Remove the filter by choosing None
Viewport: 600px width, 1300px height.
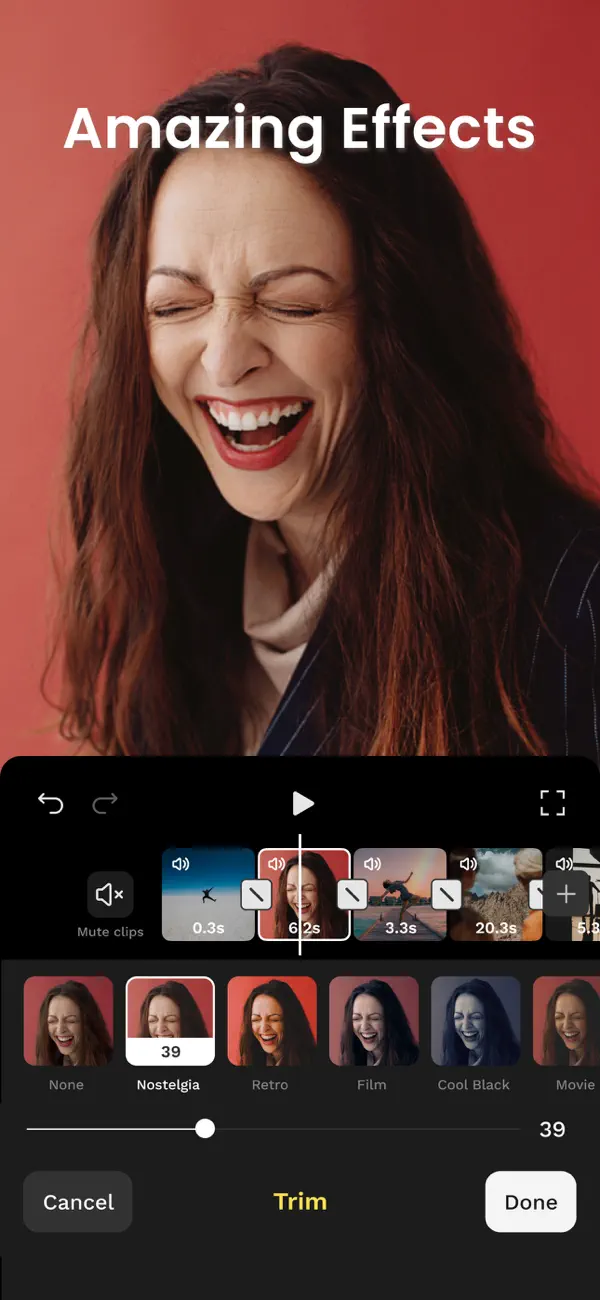pos(68,1021)
